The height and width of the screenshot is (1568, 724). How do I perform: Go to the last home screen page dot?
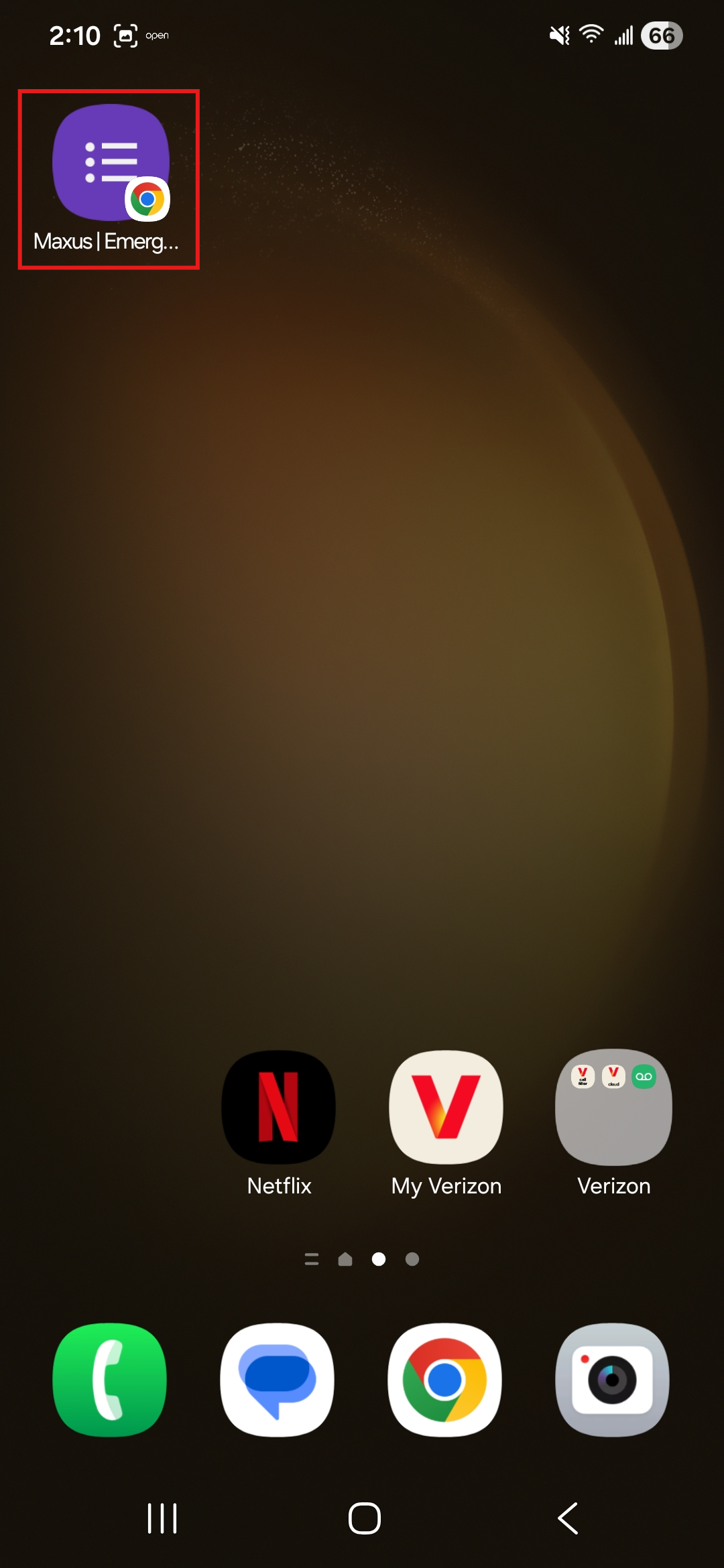point(412,1260)
